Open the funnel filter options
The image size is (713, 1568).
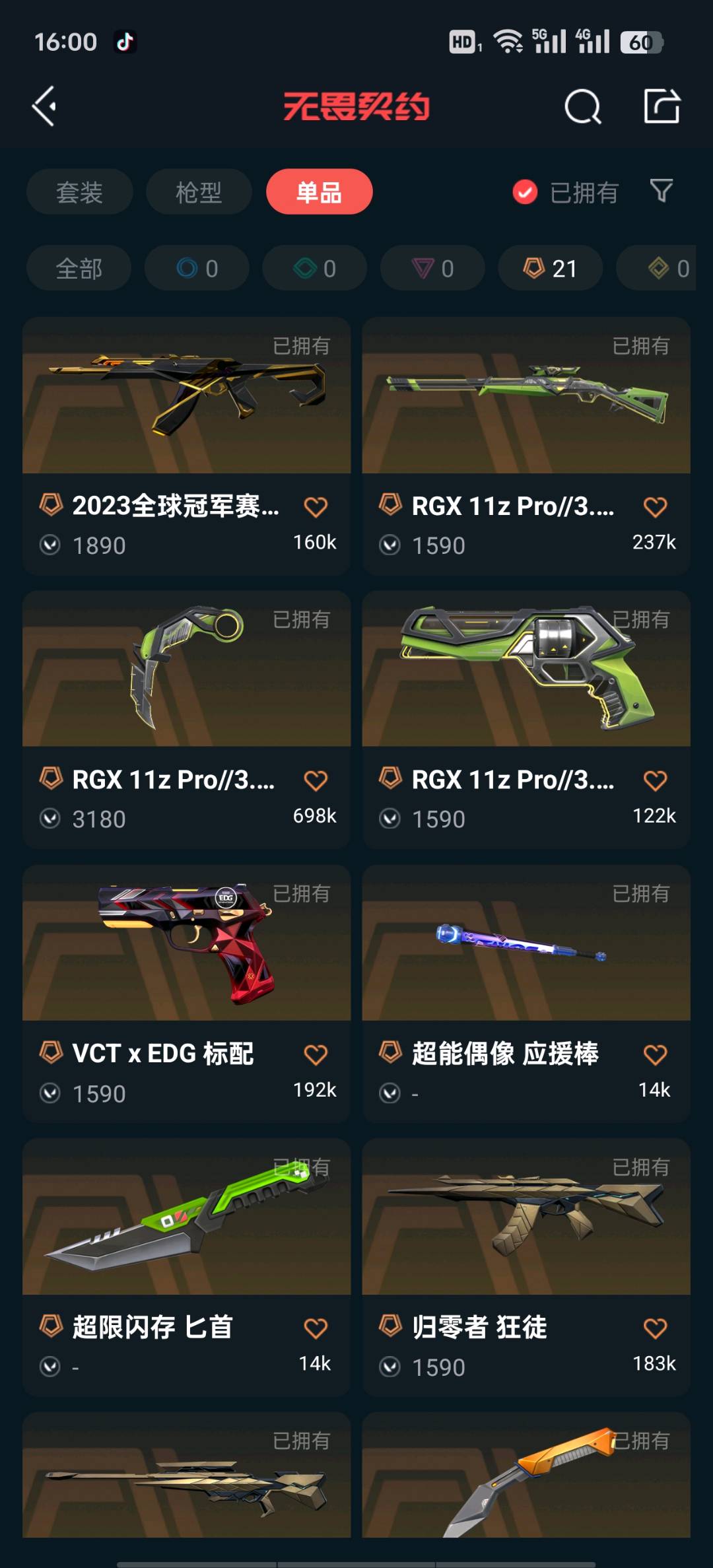tap(662, 191)
